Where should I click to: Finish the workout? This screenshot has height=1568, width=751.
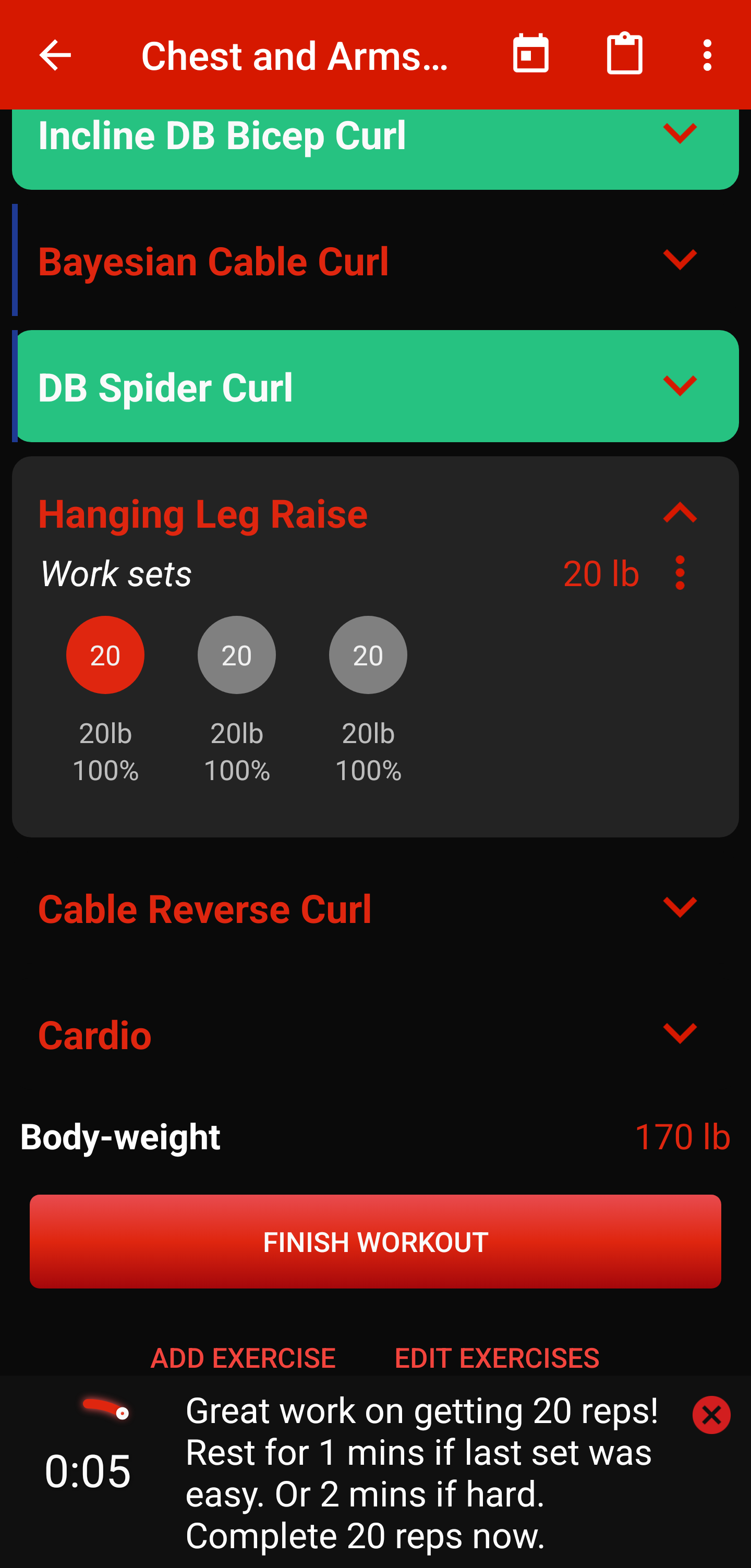[375, 1242]
